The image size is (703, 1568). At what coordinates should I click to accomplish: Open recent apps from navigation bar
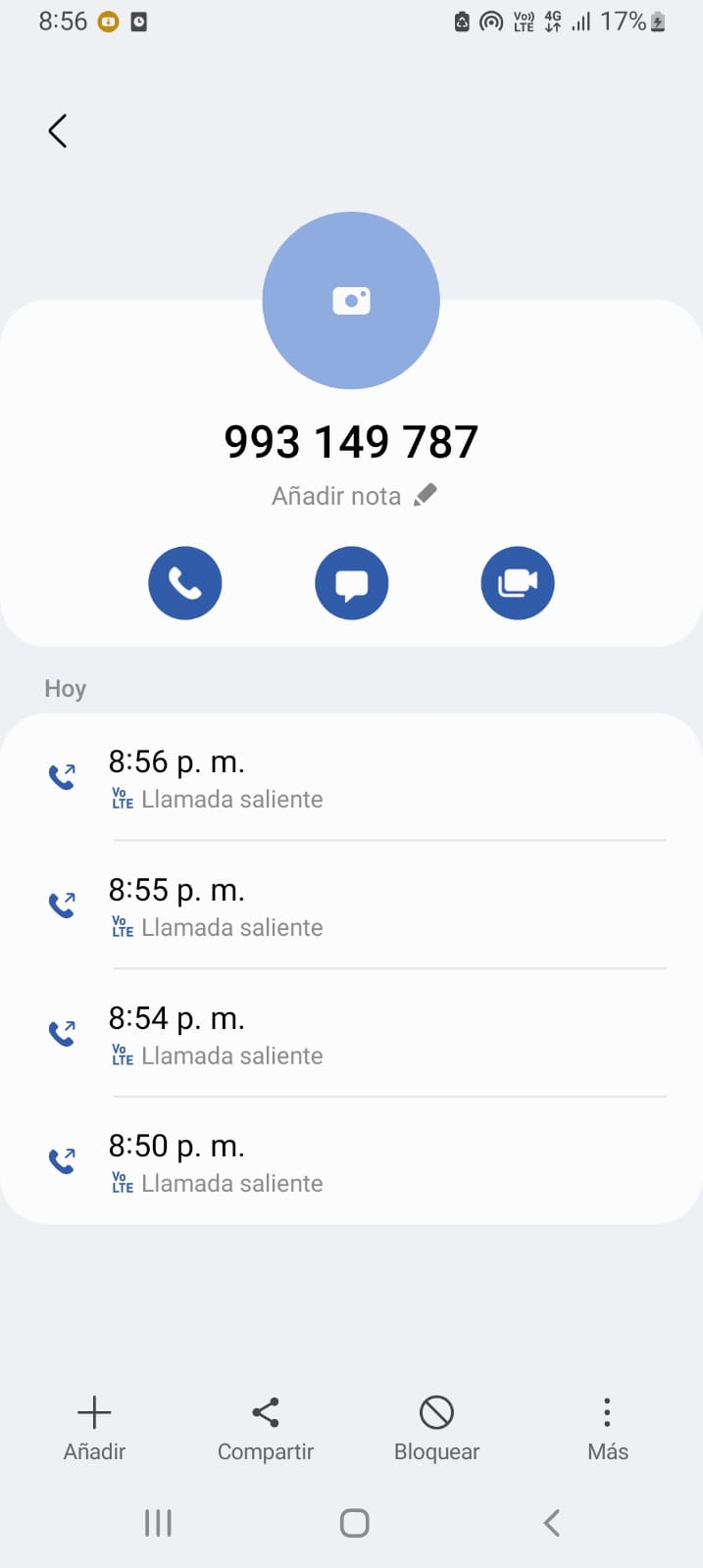[x=158, y=1523]
